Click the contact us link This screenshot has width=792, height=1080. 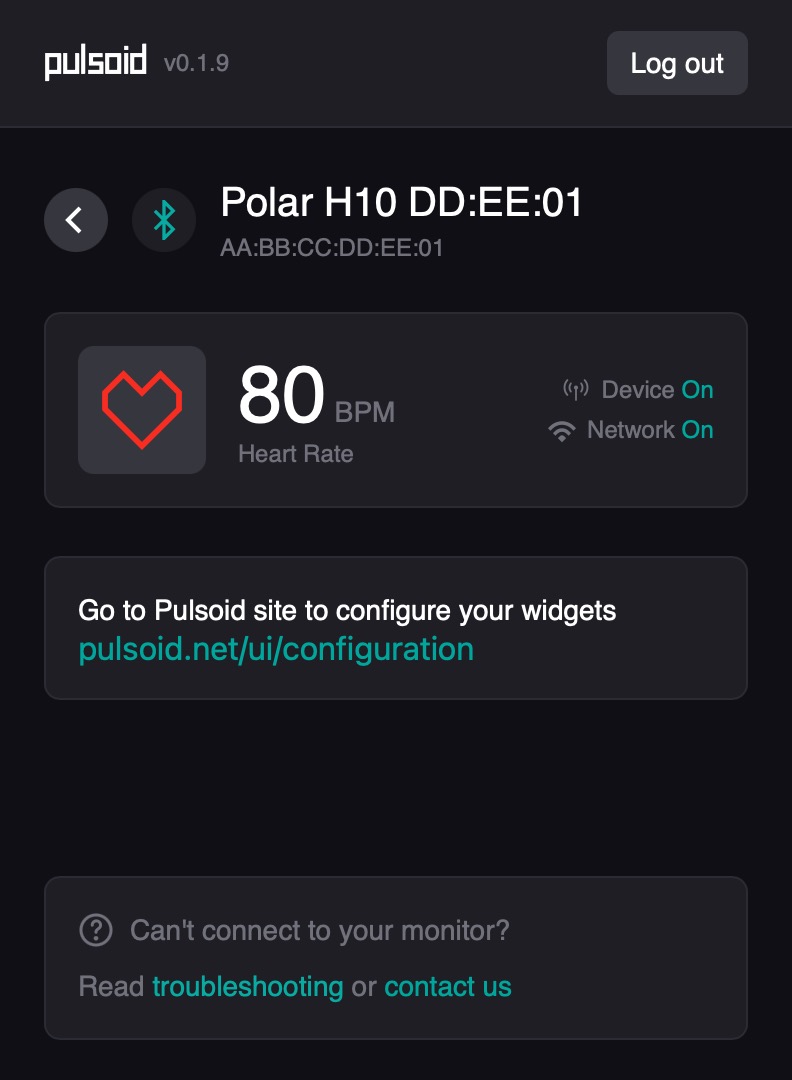coord(448,986)
